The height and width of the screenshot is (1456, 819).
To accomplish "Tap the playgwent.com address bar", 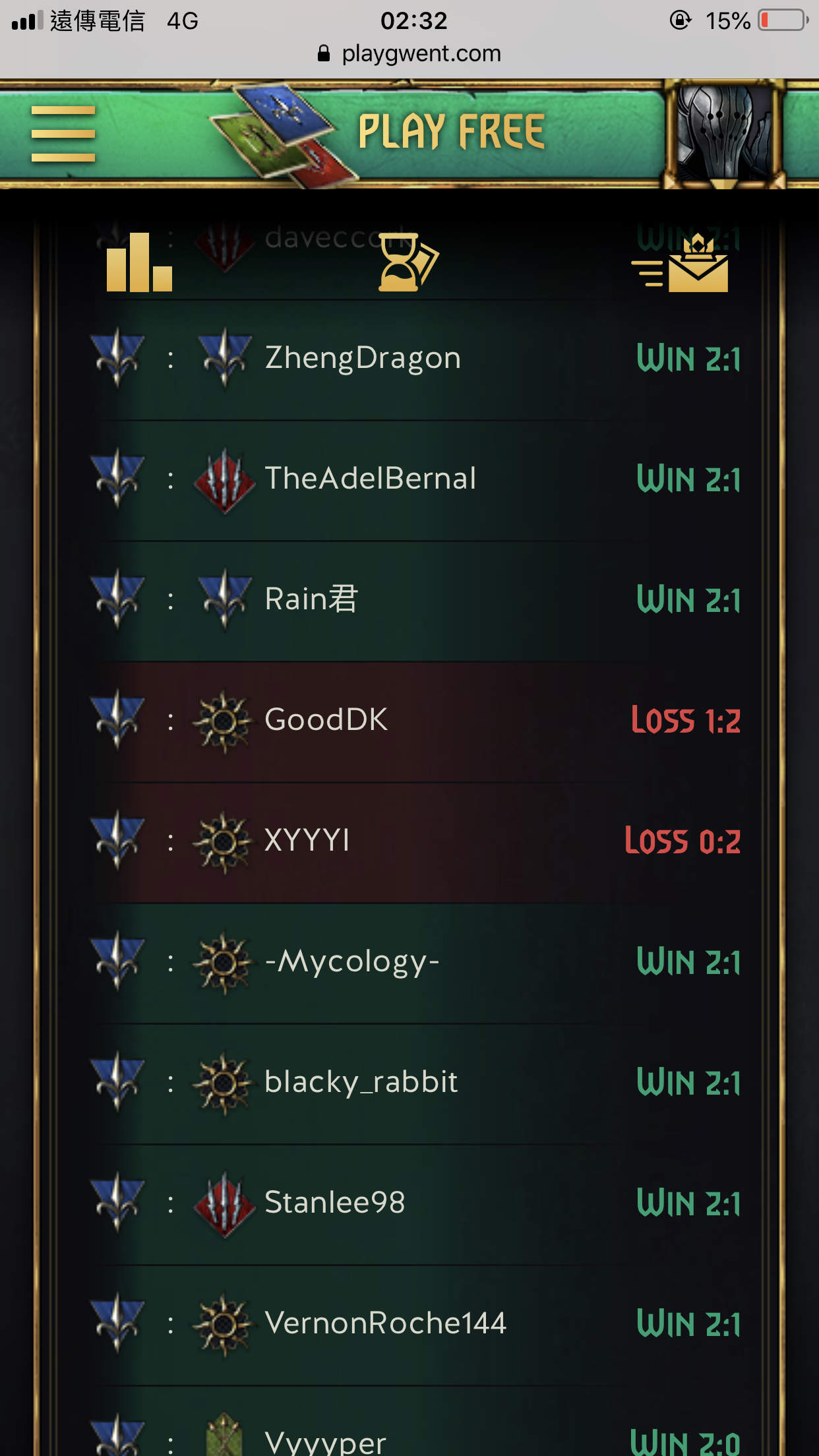I will click(410, 53).
